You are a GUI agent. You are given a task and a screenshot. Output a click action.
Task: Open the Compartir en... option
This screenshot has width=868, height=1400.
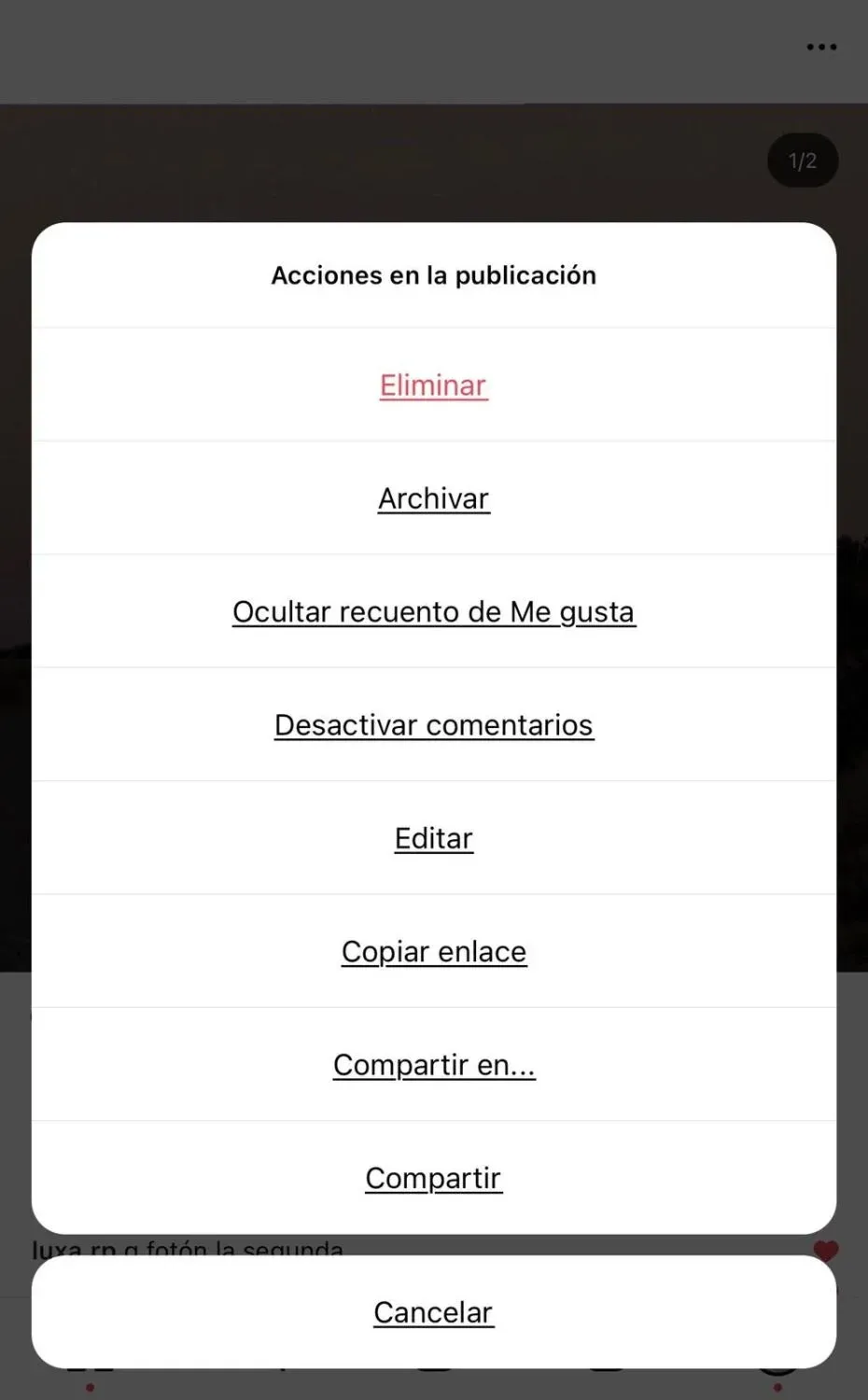pyautogui.click(x=433, y=1065)
